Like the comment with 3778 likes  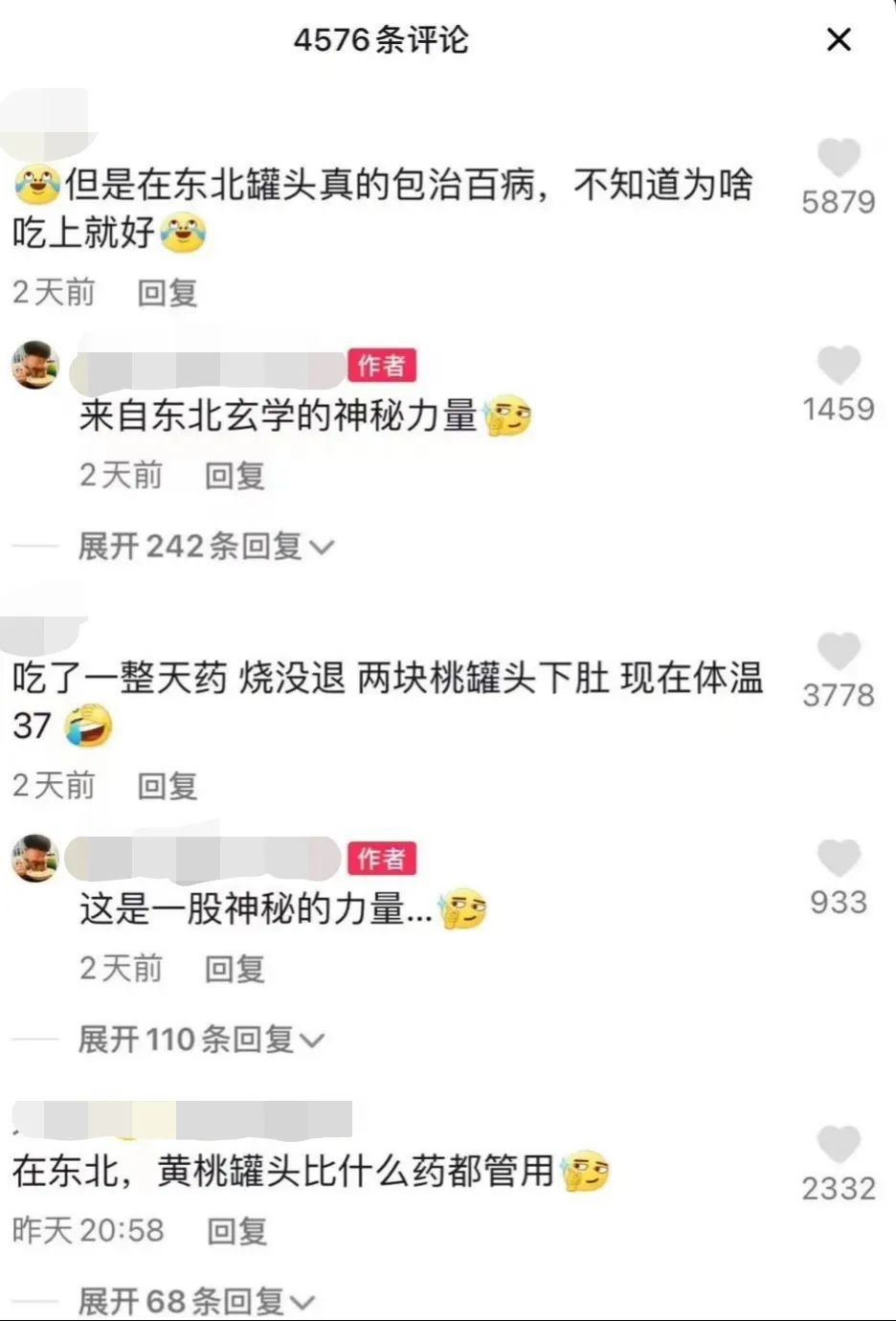click(839, 652)
